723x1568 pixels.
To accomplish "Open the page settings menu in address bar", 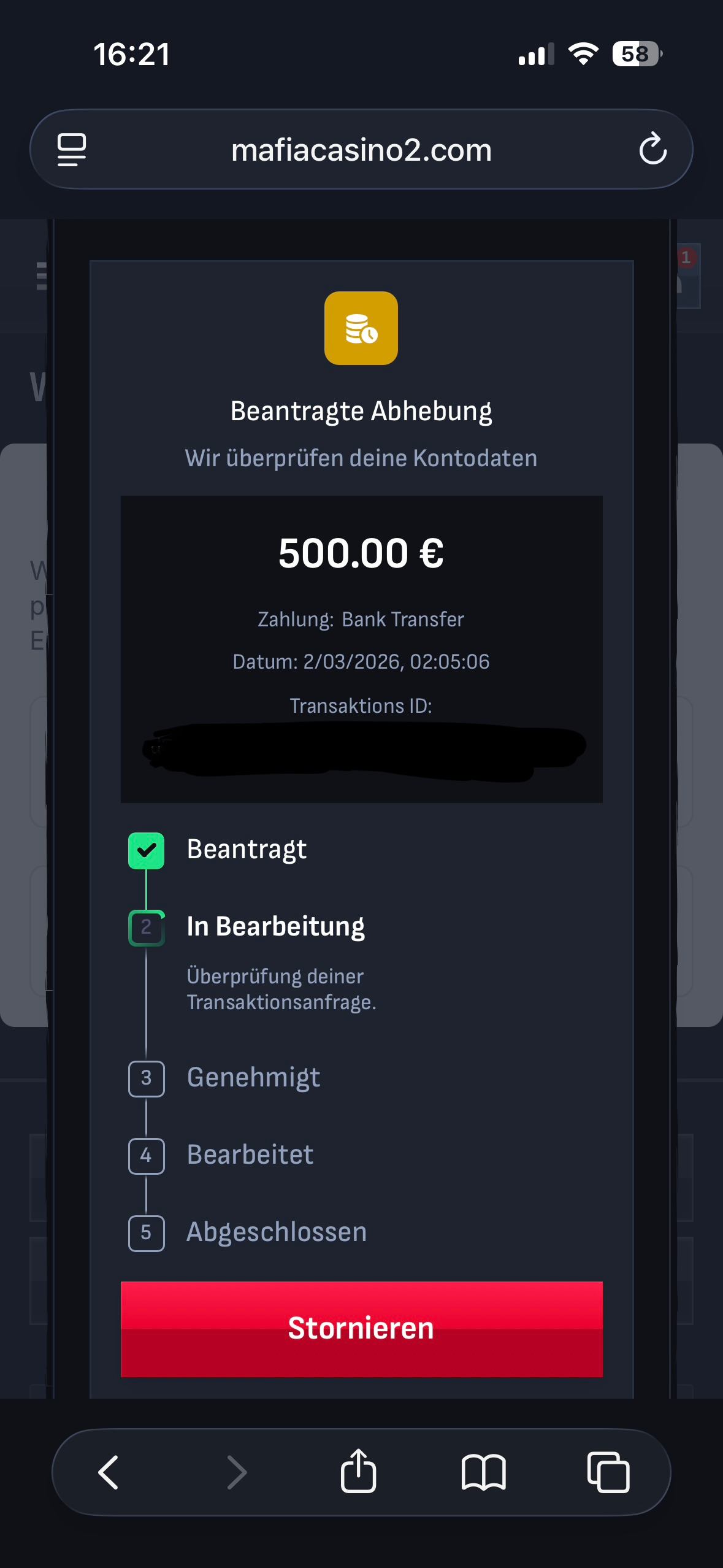I will (72, 149).
